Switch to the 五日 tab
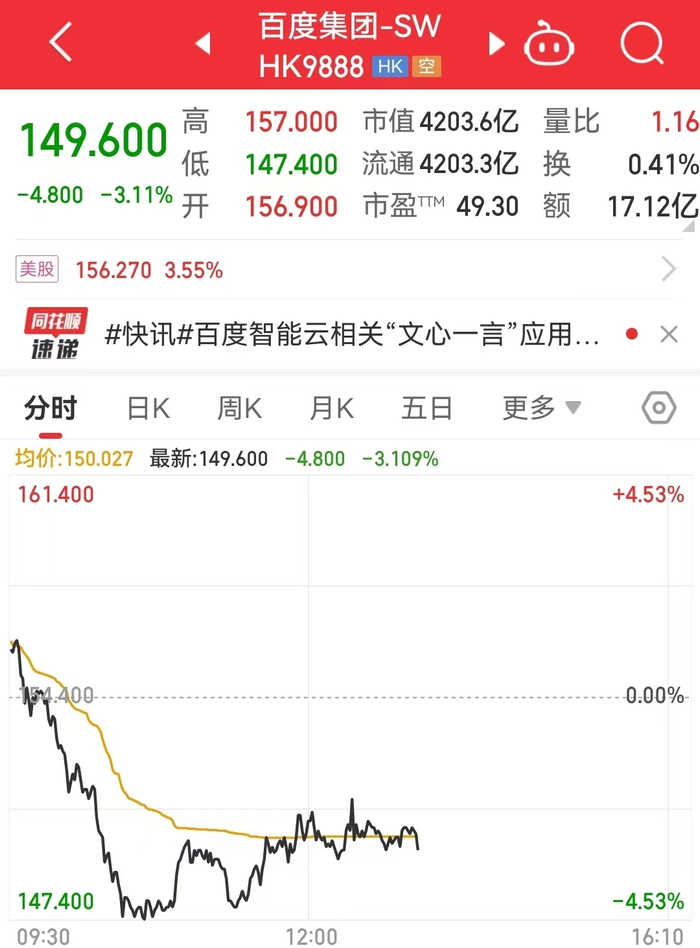This screenshot has width=700, height=948. [x=427, y=408]
